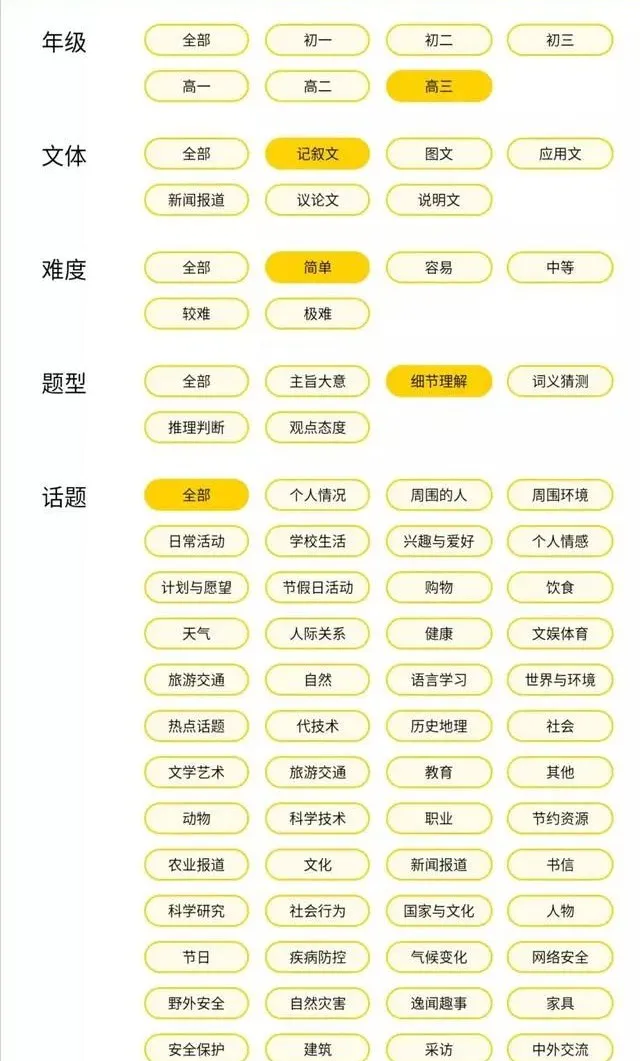Select the 初一 grade chip

(x=317, y=40)
